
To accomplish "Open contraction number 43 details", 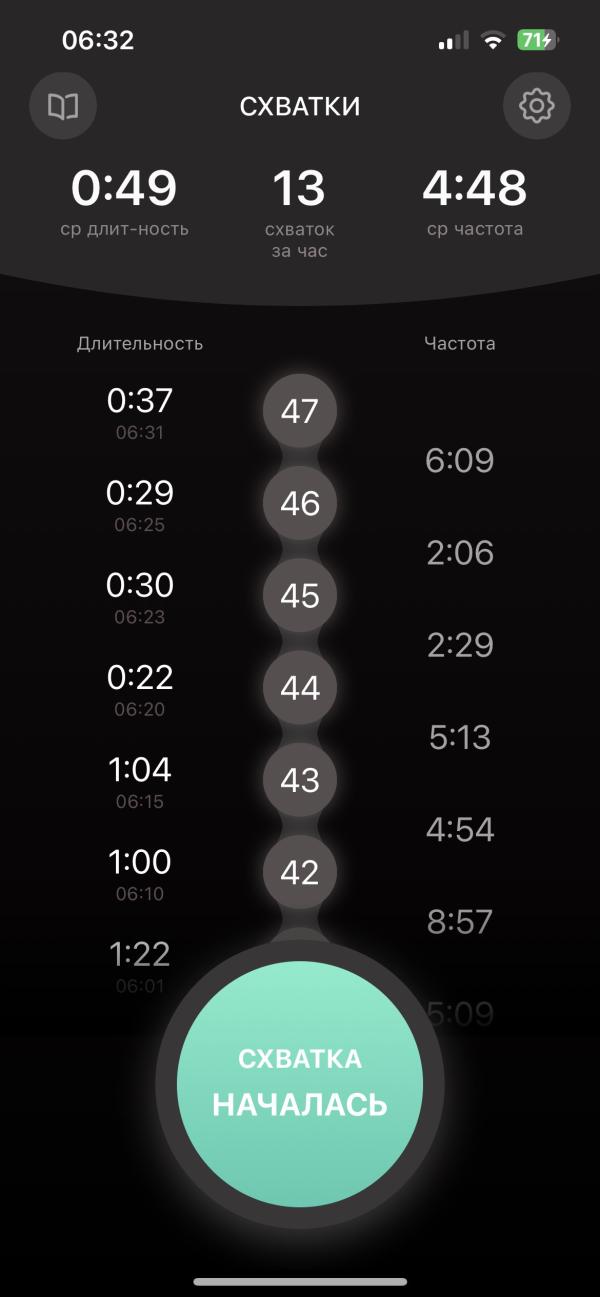I will [x=300, y=780].
